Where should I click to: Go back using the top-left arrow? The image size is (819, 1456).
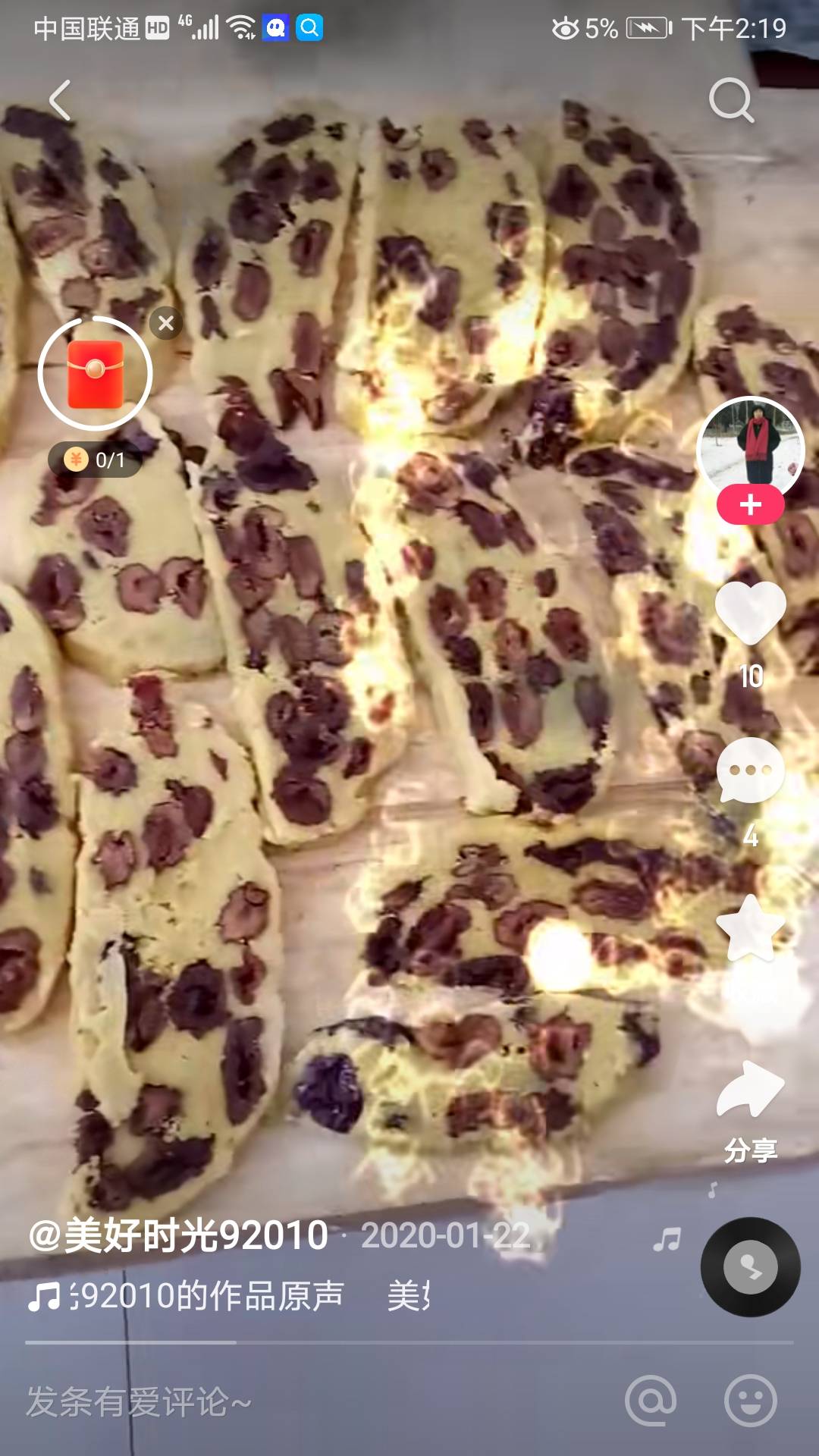click(60, 100)
